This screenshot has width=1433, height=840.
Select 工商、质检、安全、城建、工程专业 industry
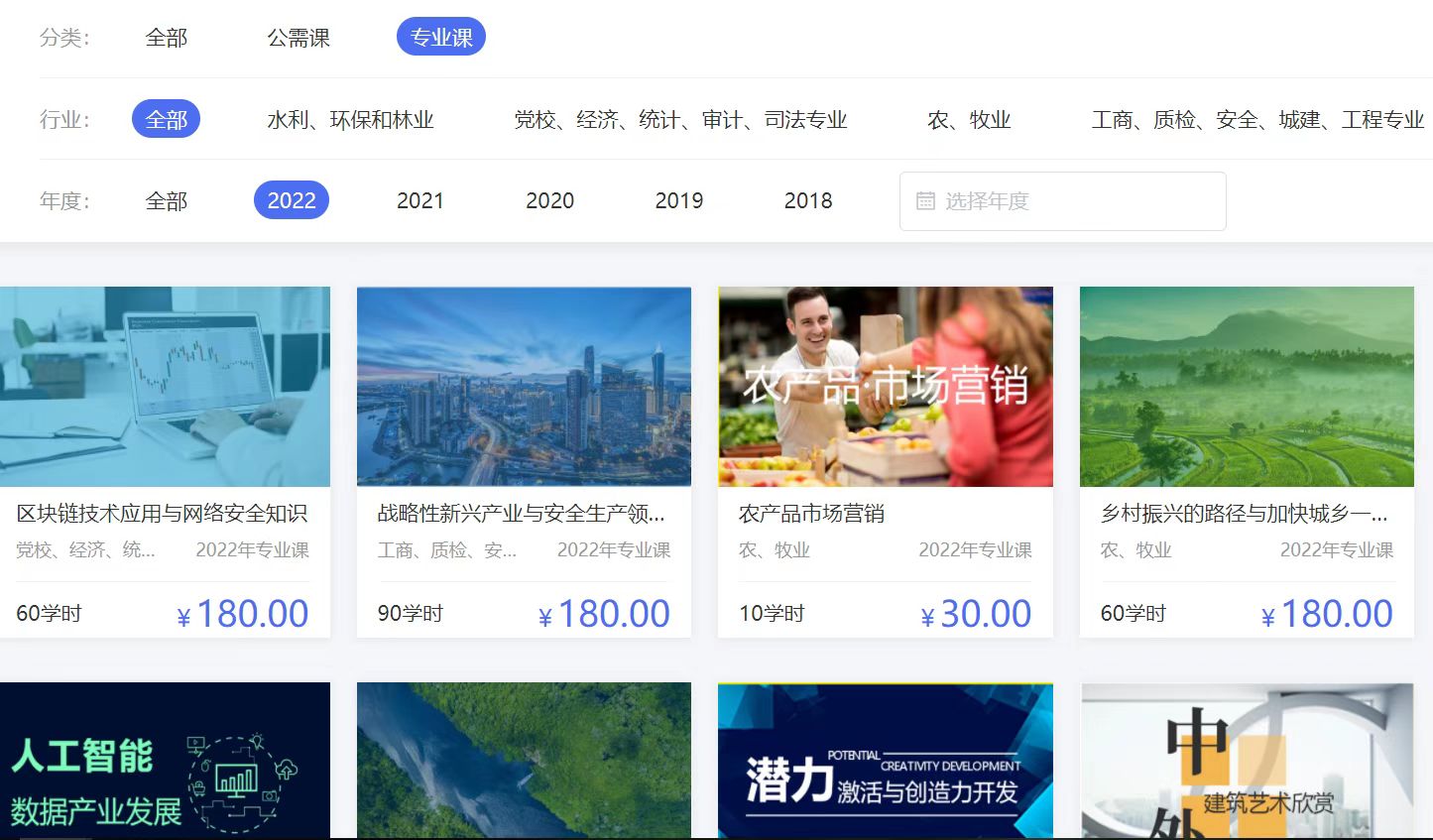click(x=1257, y=120)
